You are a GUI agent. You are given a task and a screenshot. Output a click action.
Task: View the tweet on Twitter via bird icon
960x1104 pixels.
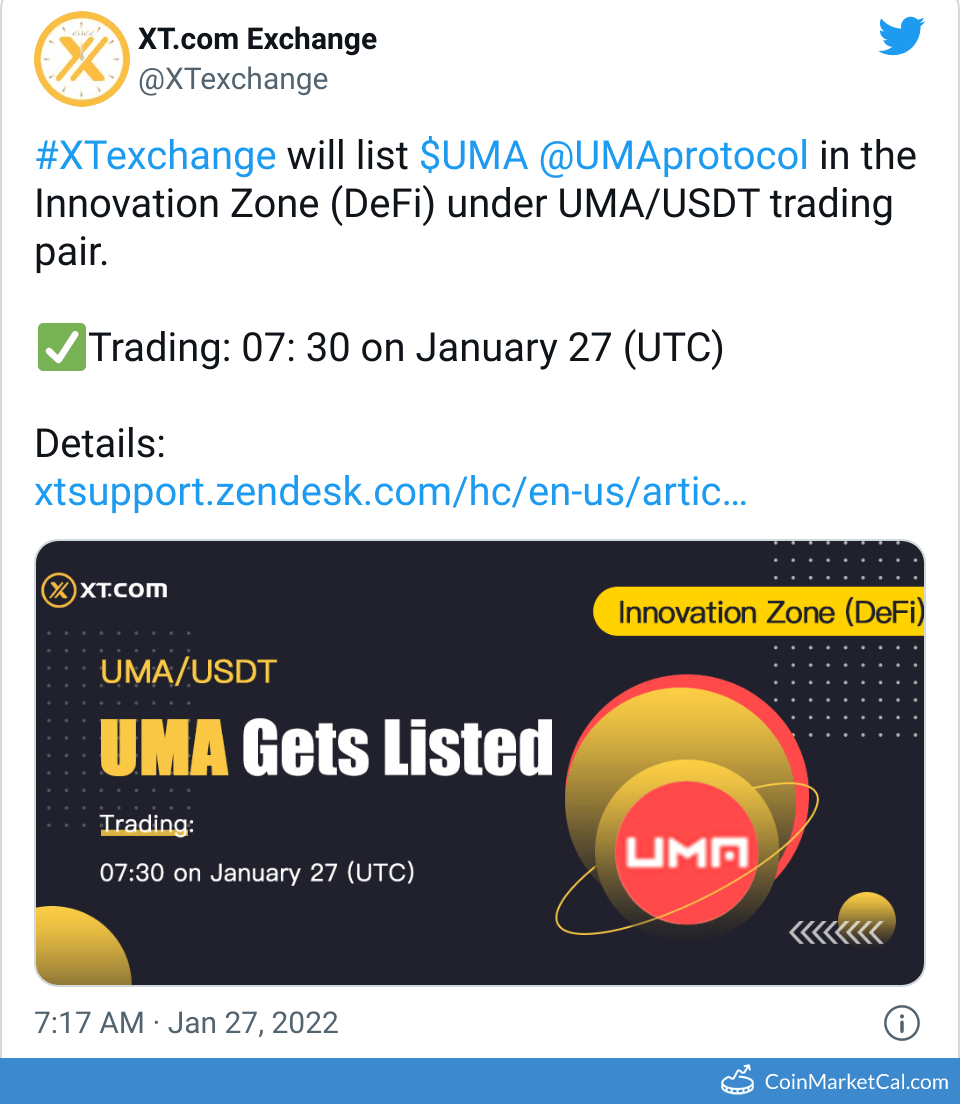[x=902, y=38]
